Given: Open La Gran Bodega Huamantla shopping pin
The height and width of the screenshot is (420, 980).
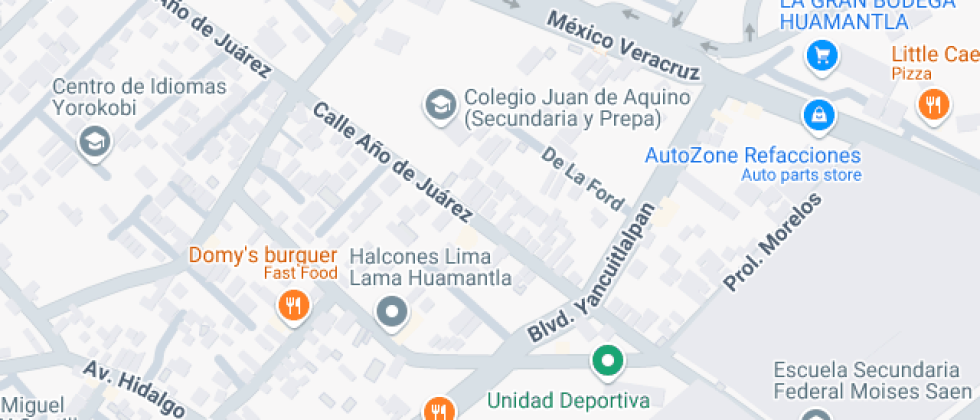Looking at the screenshot, I should [x=821, y=55].
